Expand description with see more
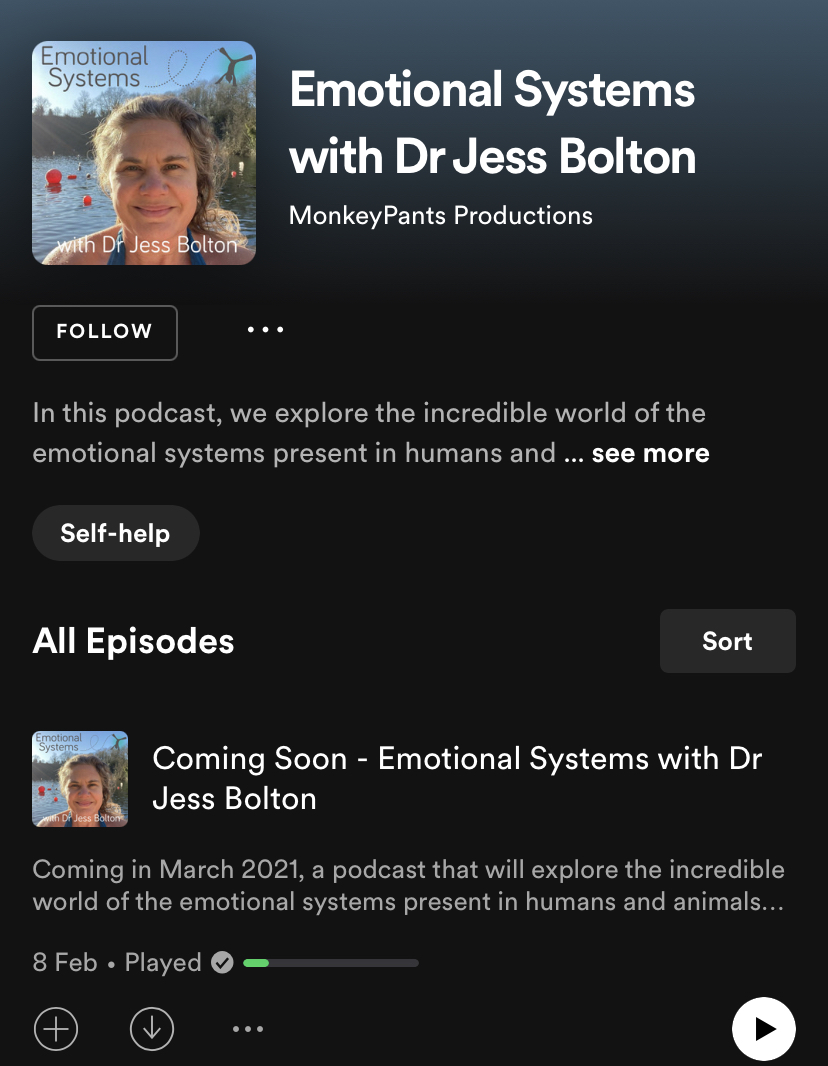 [650, 453]
